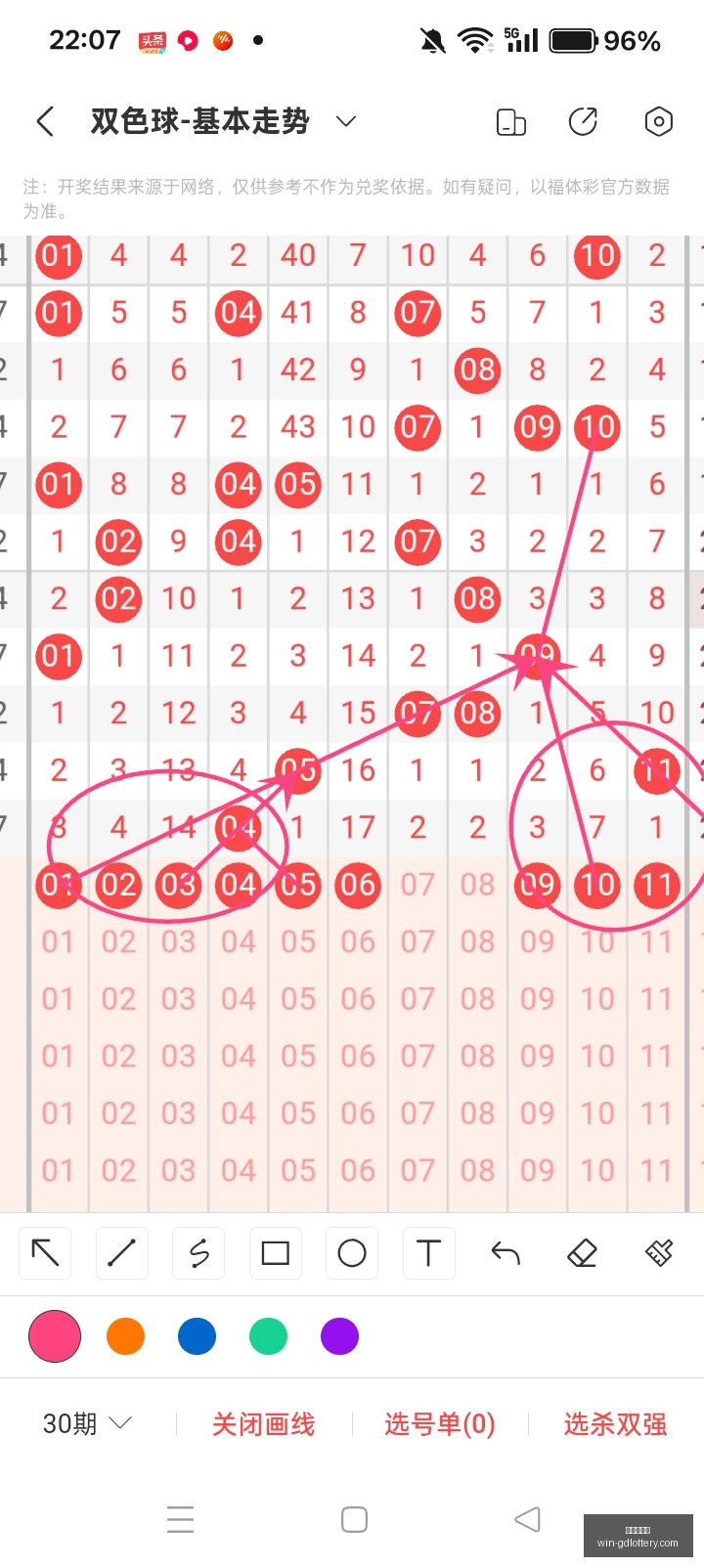Expand the 双色球-基本走势 title dropdown
The image size is (704, 1568).
[345, 121]
